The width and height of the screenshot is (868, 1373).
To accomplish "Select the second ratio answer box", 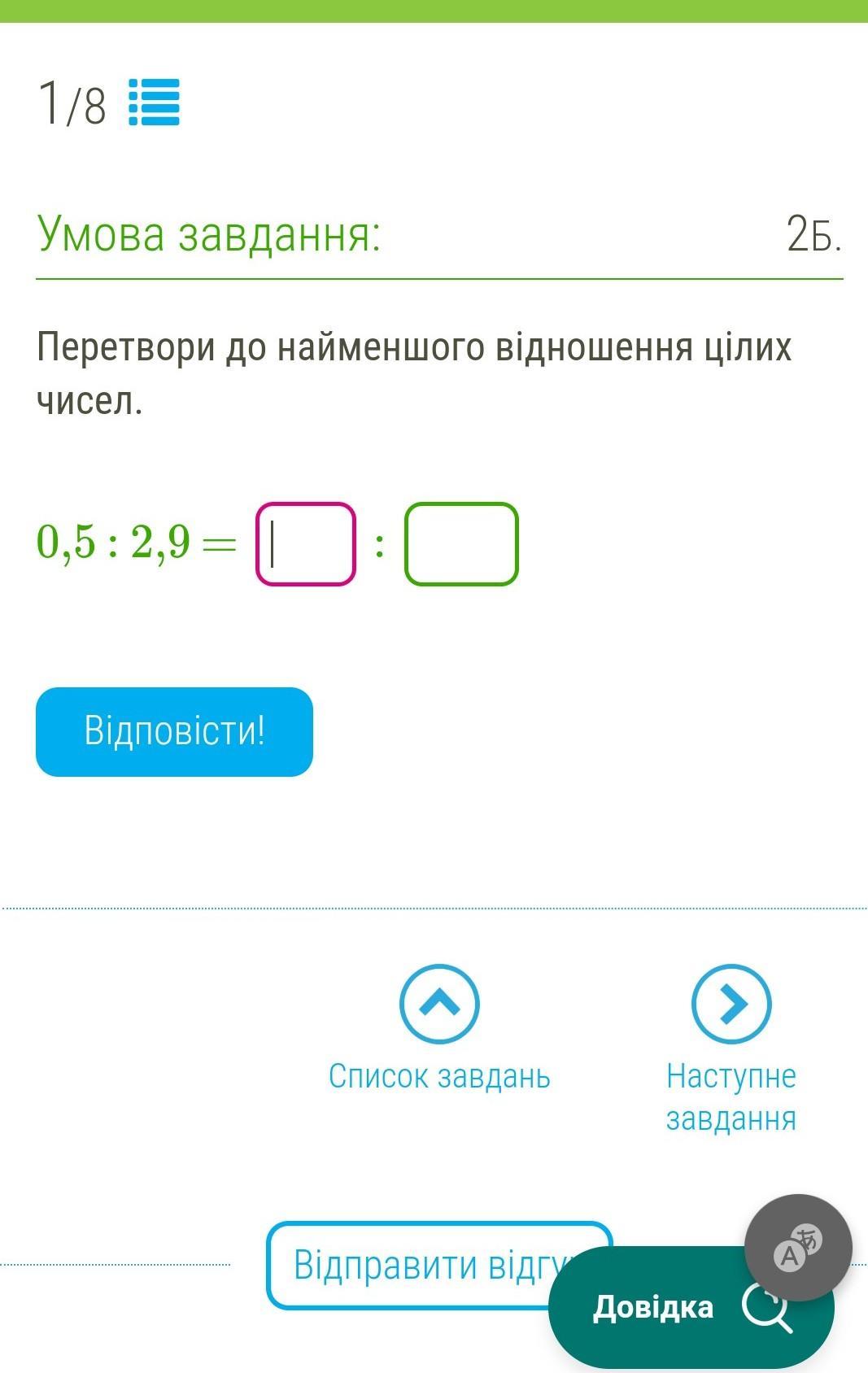I will pyautogui.click(x=461, y=544).
